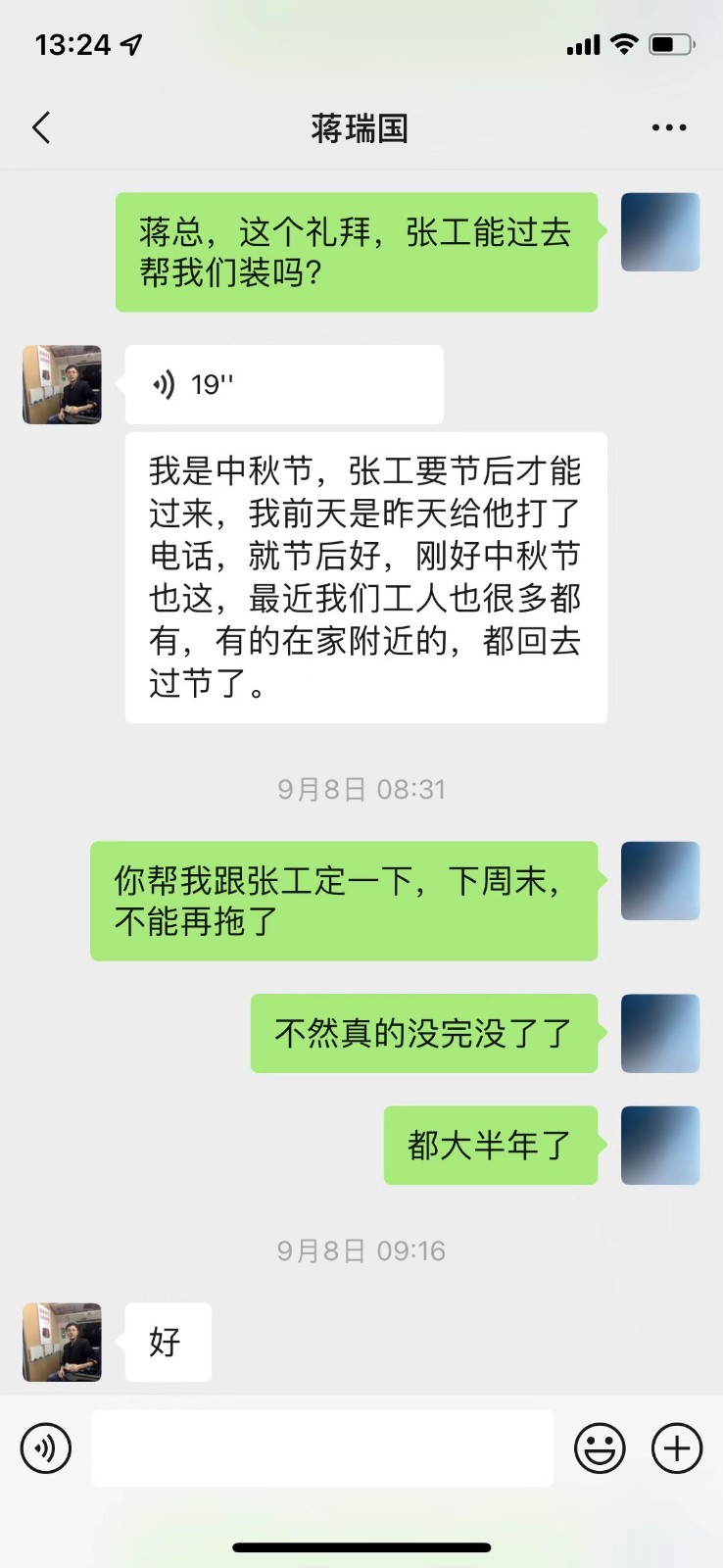Play the 19-second voice message
The image size is (723, 1568).
pos(283,384)
